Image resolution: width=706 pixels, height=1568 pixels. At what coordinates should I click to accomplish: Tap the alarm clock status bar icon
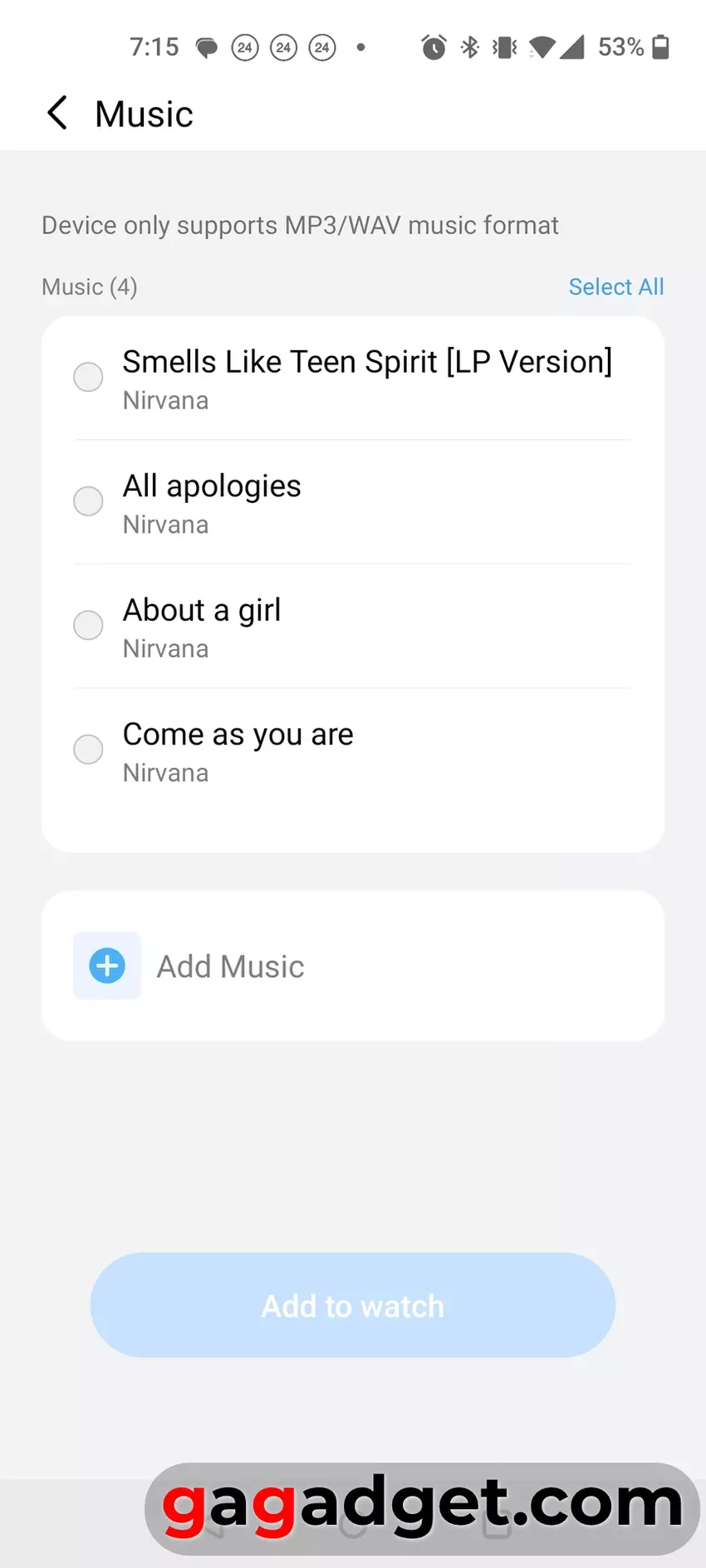point(434,47)
